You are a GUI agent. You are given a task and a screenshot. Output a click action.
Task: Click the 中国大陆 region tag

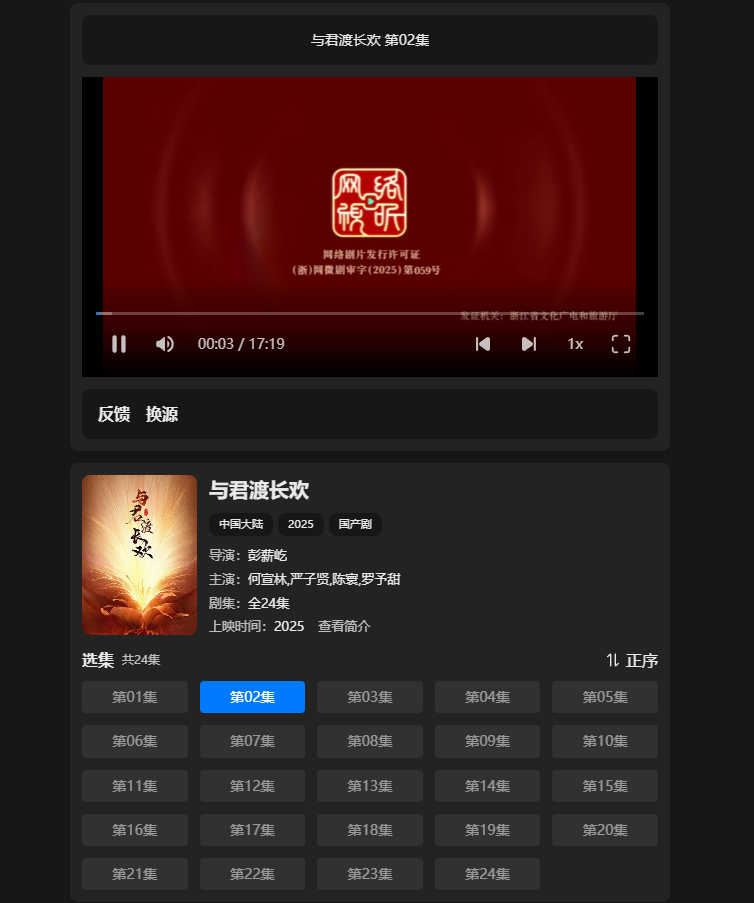click(240, 524)
